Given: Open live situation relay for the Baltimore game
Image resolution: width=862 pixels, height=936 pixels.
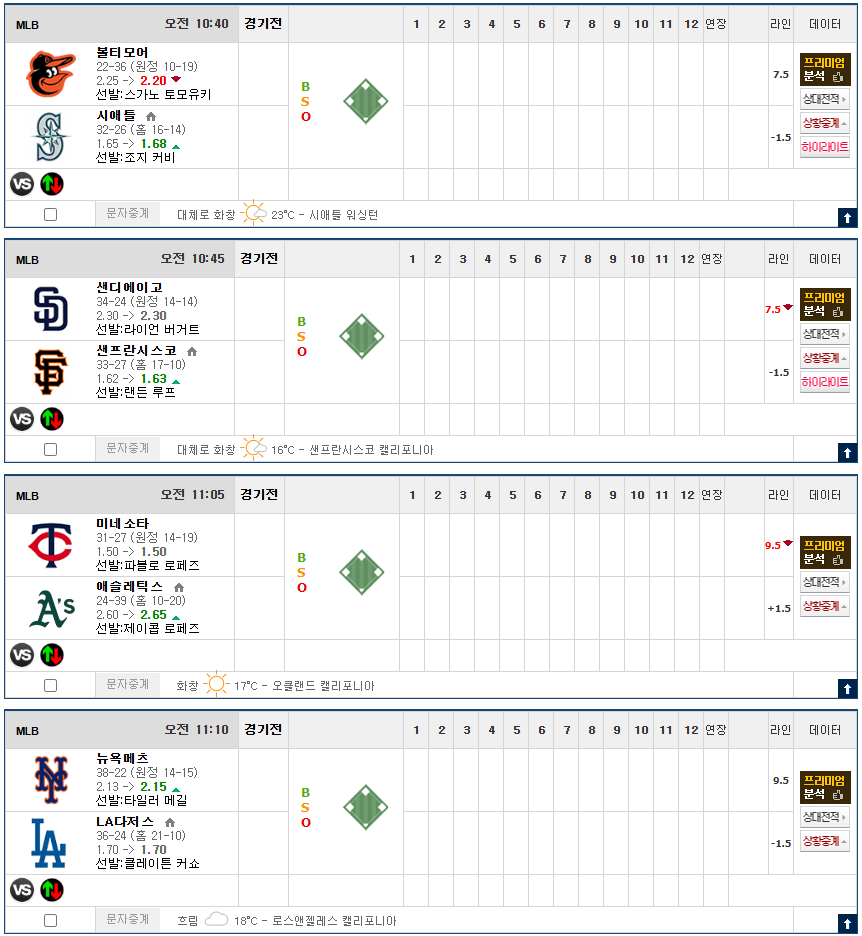Looking at the screenshot, I should coord(825,123).
